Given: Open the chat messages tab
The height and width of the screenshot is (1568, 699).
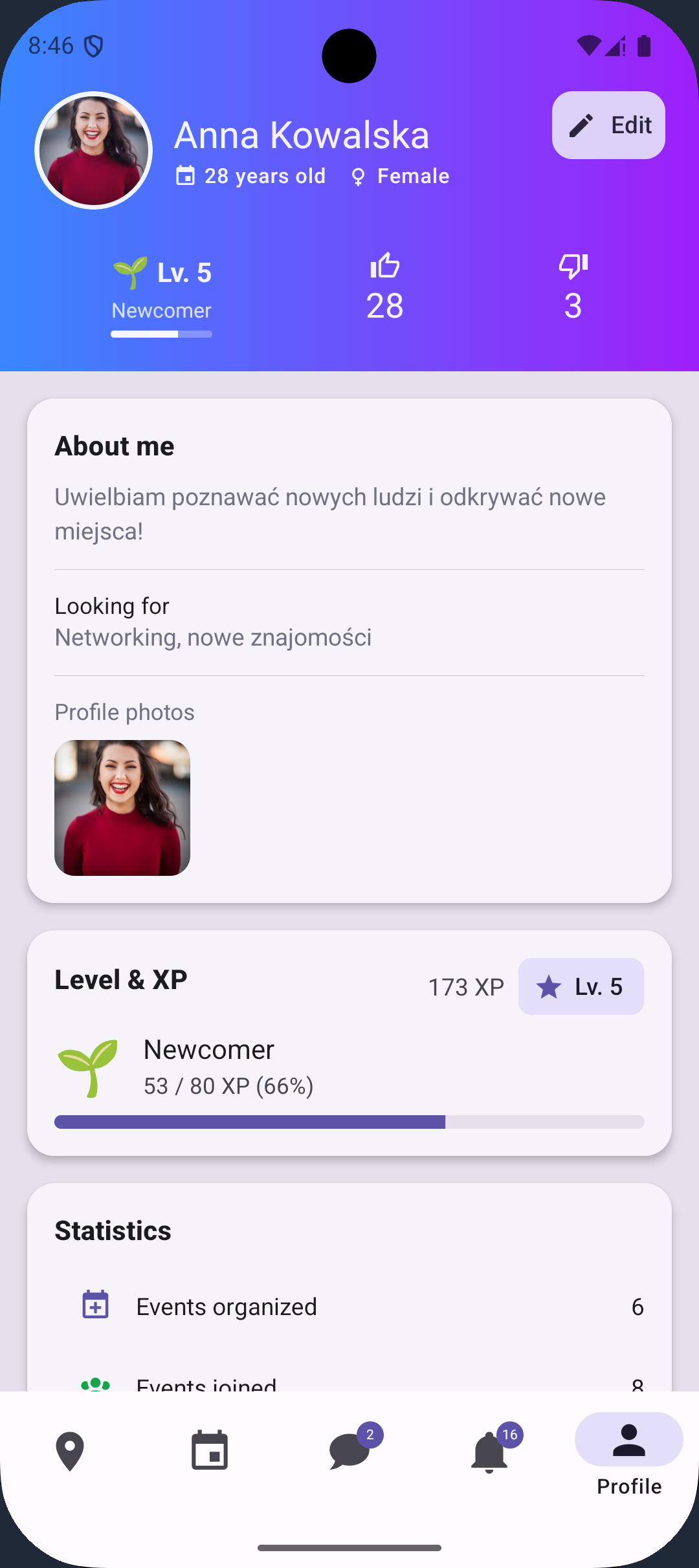Looking at the screenshot, I should 349,1451.
